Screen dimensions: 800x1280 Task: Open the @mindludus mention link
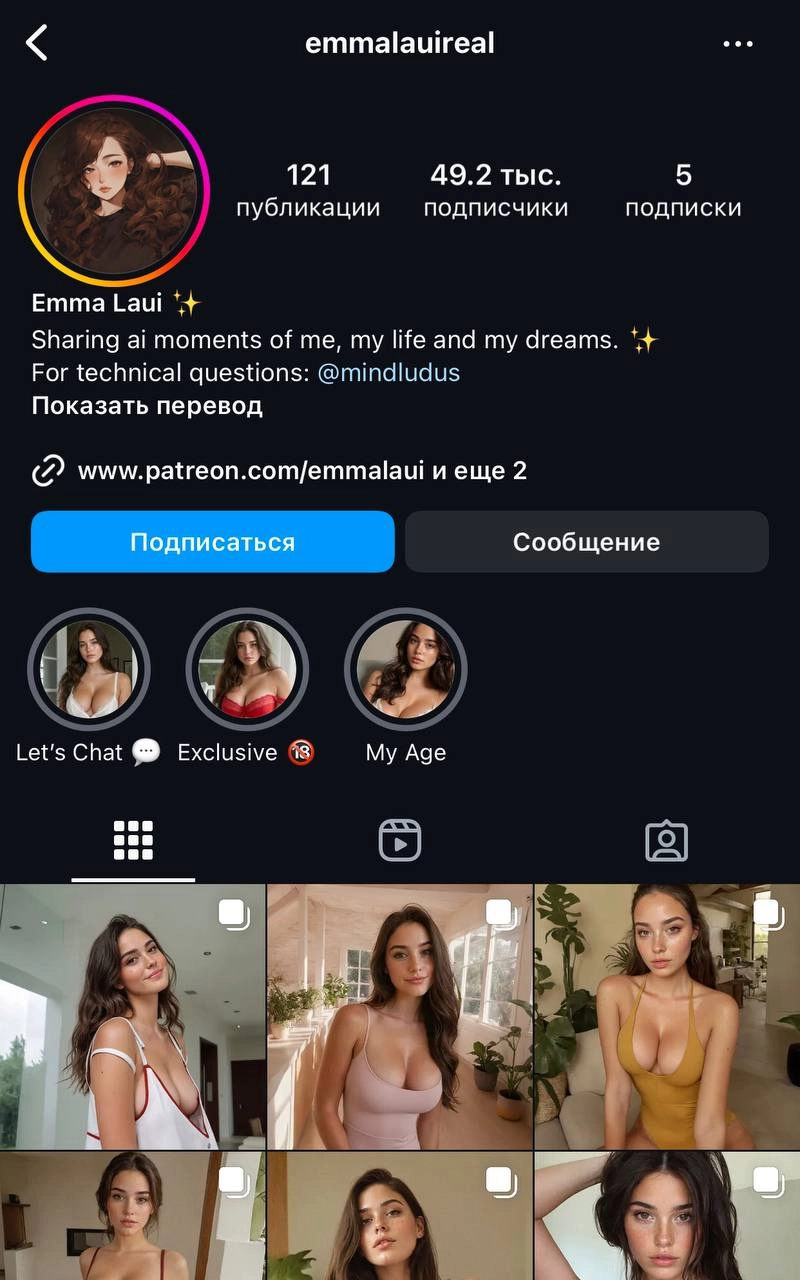(388, 373)
